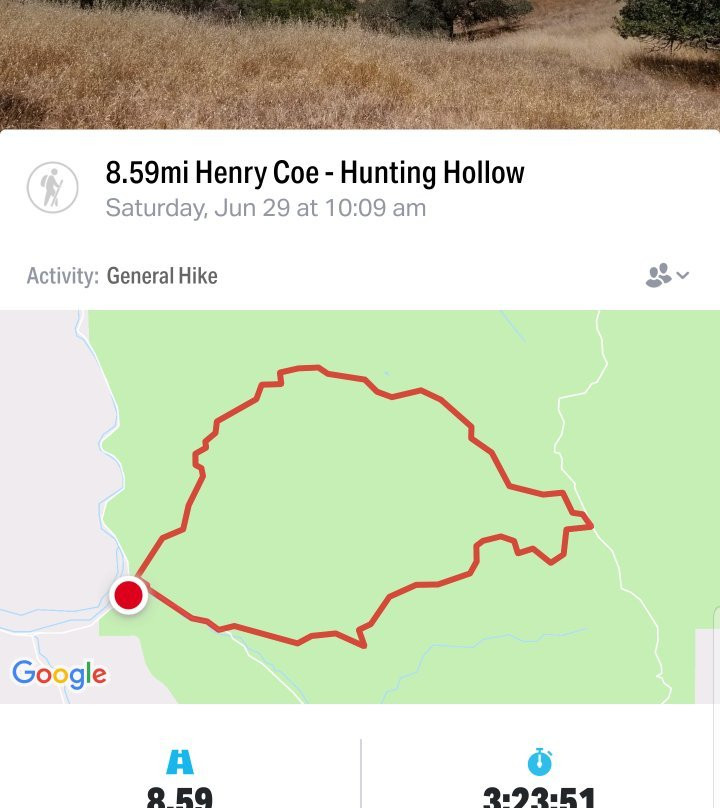
Task: Click the date Saturday, Jun 29 at 10:09 am
Action: tap(266, 209)
